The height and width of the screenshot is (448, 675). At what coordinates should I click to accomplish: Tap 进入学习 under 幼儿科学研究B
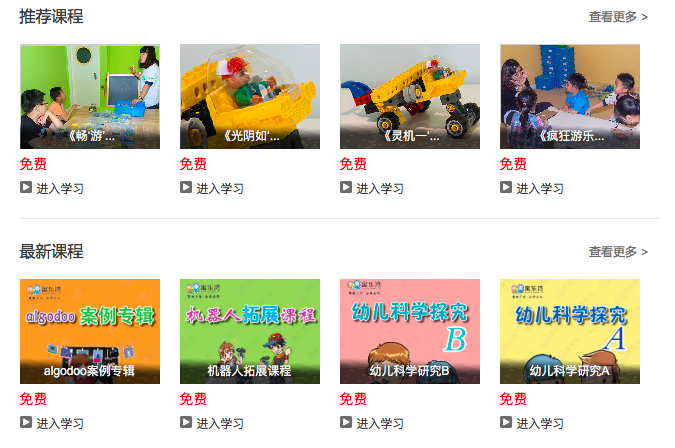[x=372, y=423]
